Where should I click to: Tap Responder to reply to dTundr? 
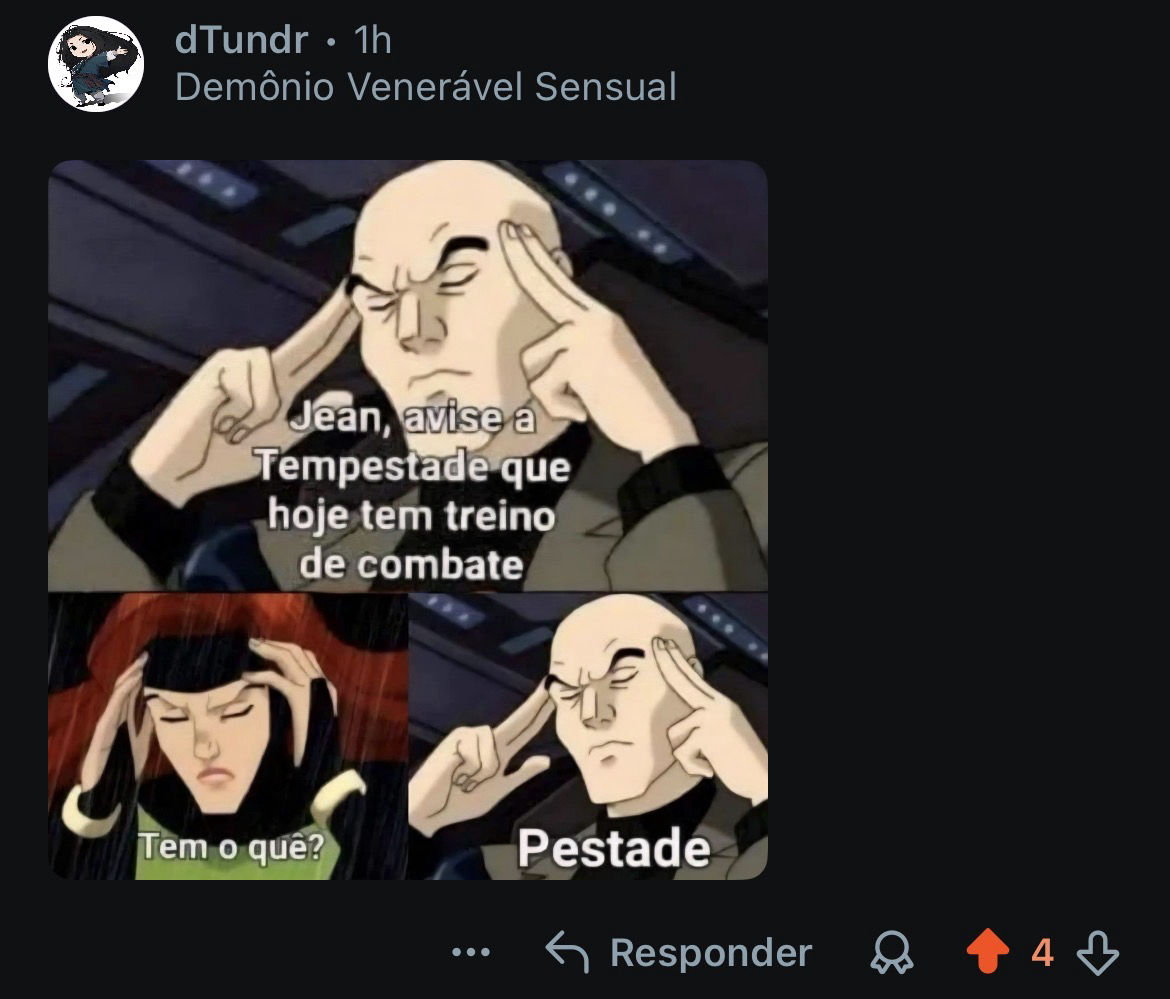(x=679, y=953)
